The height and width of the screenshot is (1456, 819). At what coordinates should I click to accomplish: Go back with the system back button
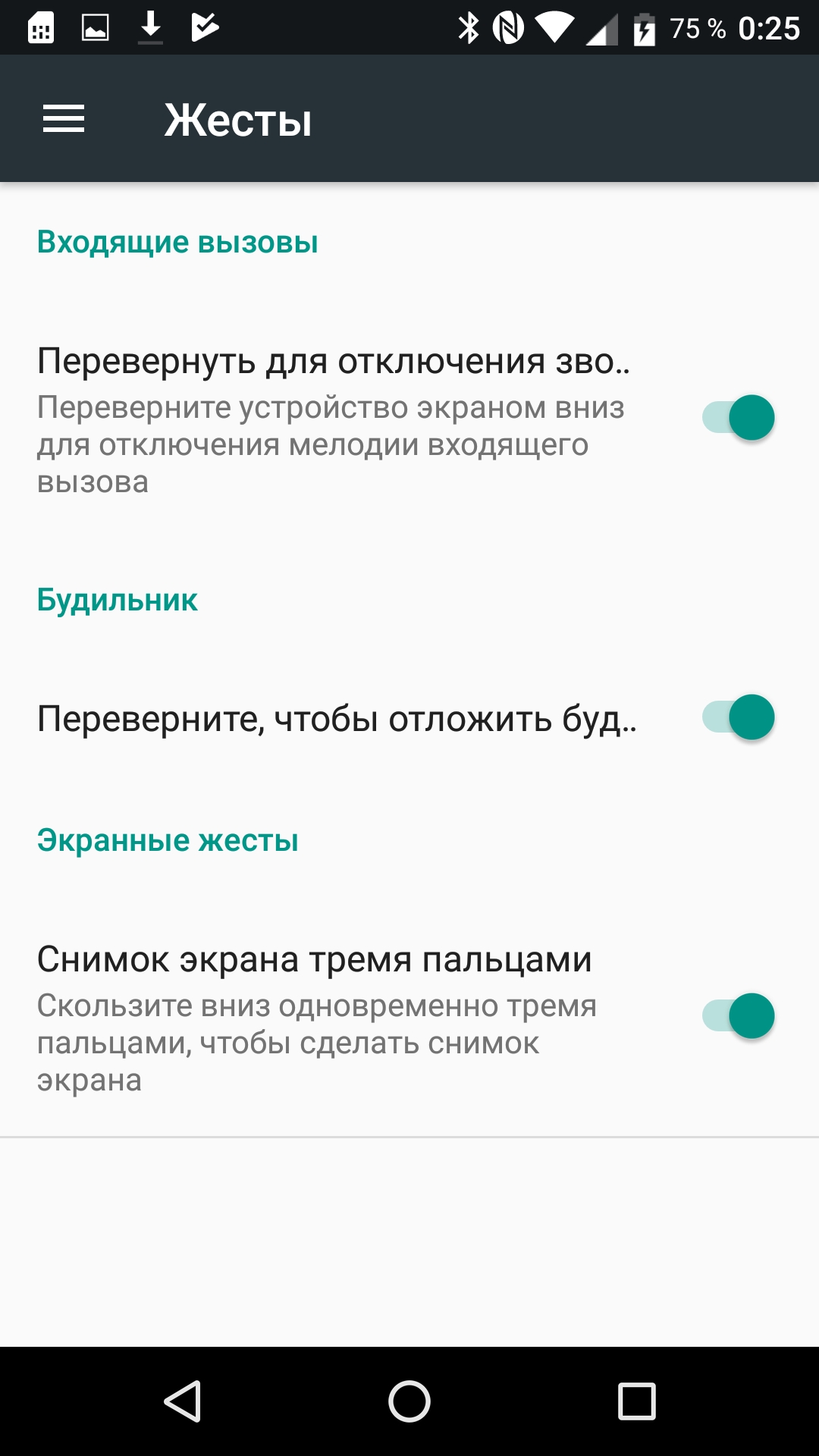coord(183,1401)
